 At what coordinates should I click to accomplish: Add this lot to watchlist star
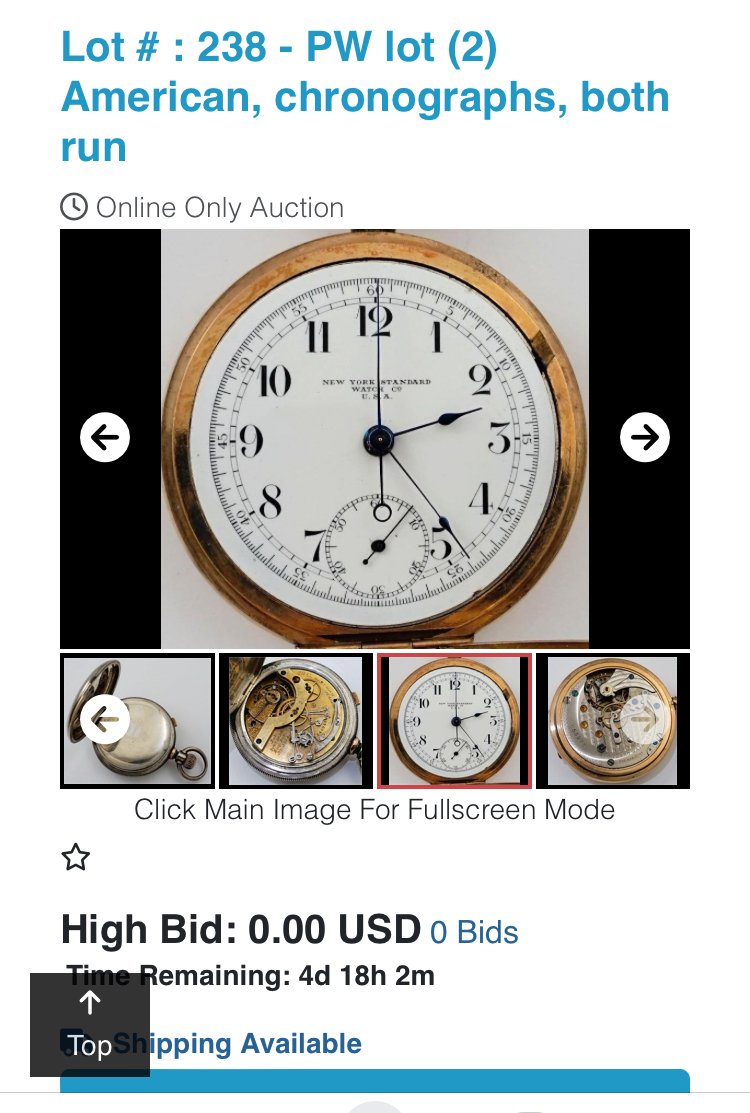(76, 857)
